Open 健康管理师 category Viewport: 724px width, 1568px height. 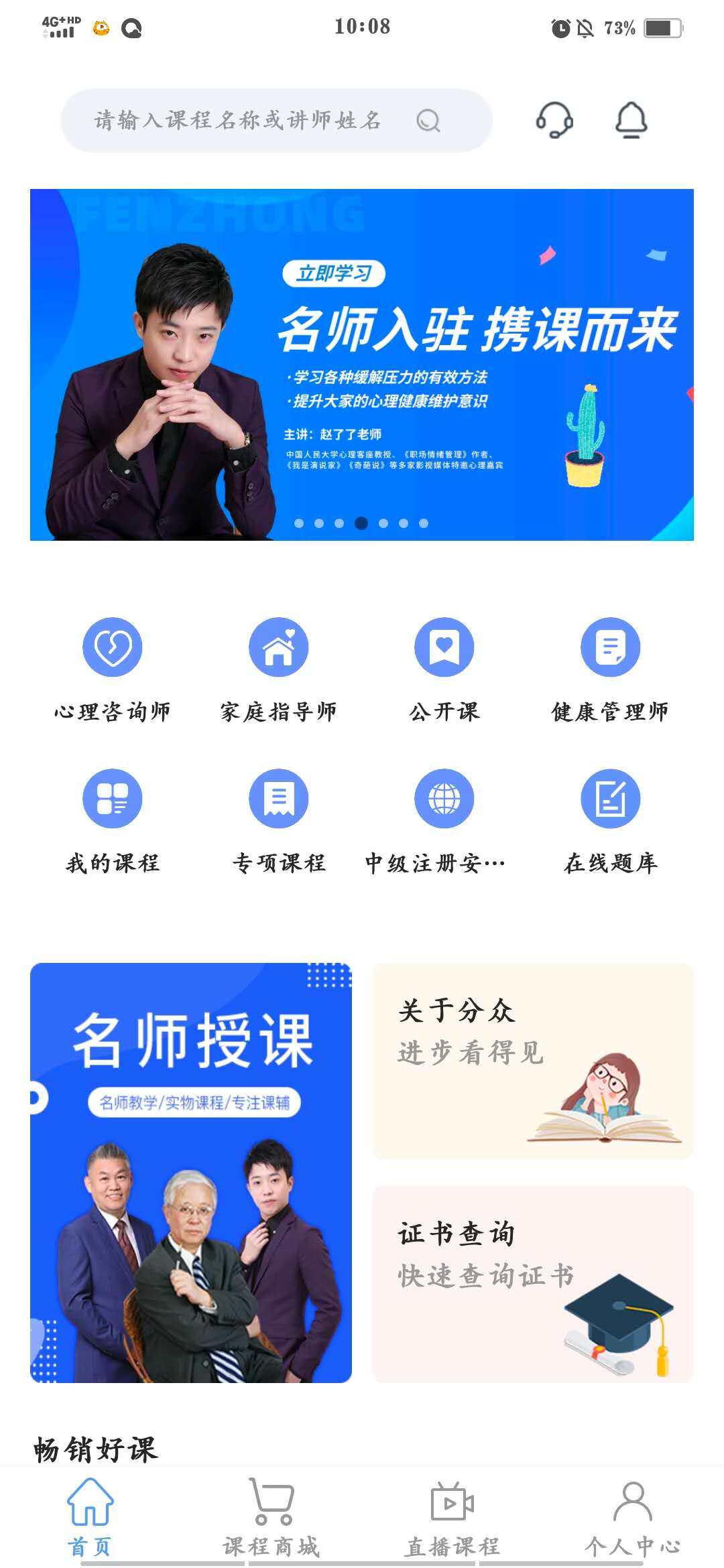click(610, 669)
